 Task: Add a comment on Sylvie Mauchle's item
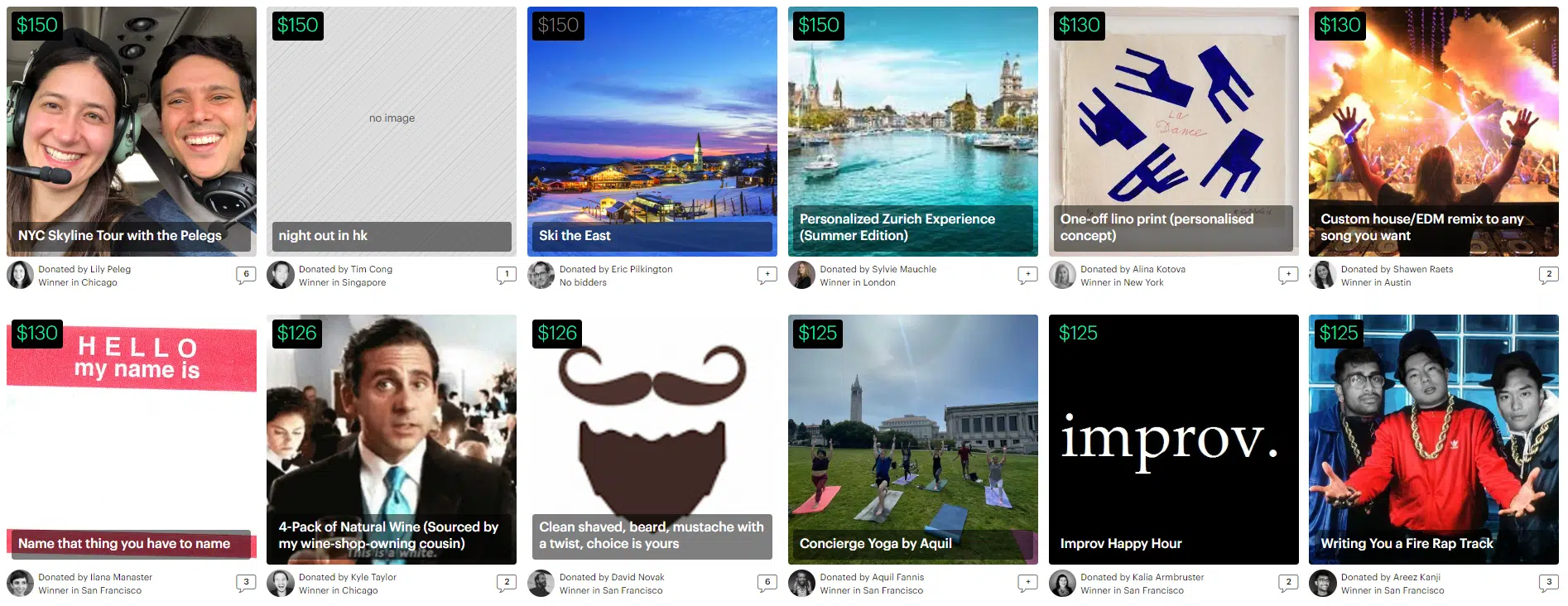coord(1027,275)
